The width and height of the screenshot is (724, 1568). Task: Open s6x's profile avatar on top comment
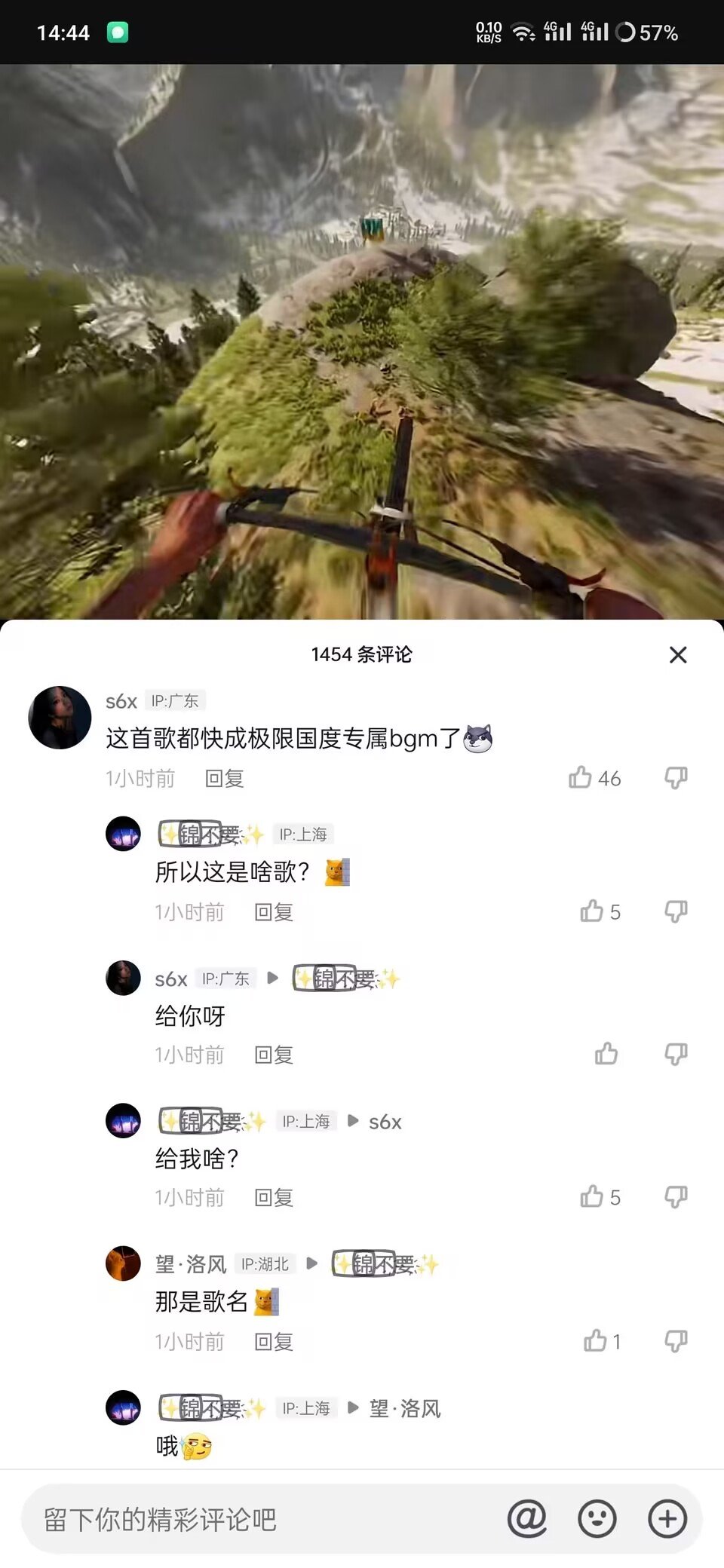tap(60, 717)
